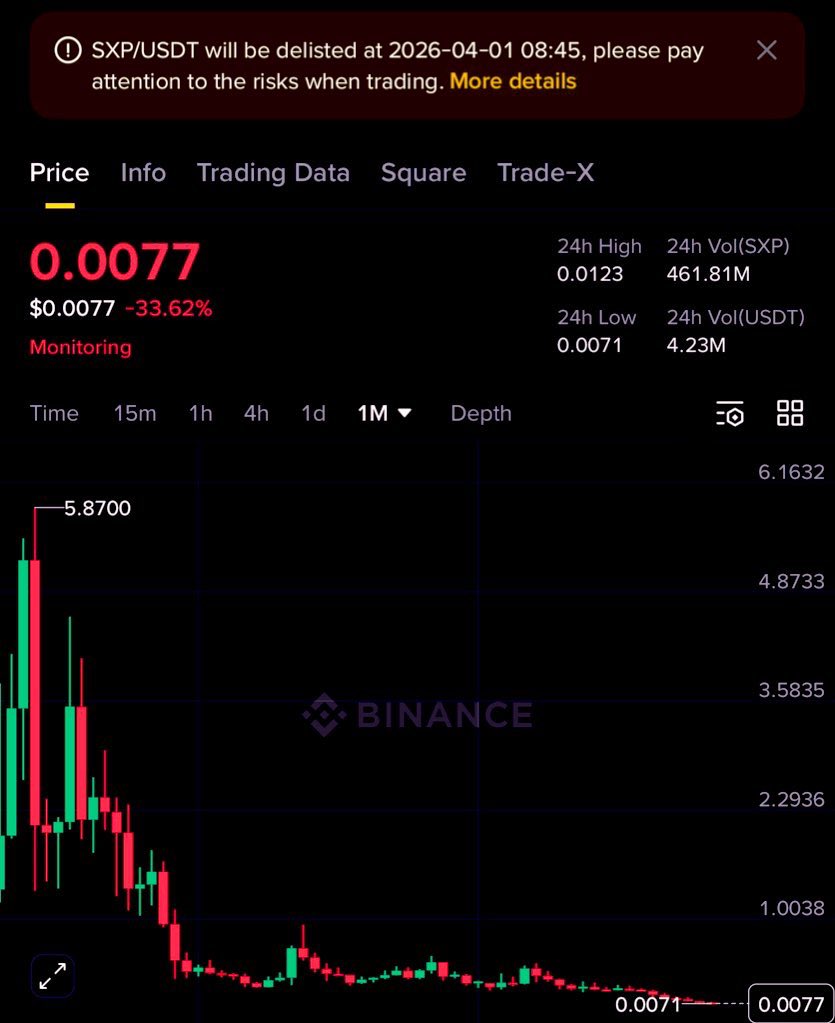Screen dimensions: 835x1023
Task: Show the 1d candlestick chart
Action: [x=313, y=413]
